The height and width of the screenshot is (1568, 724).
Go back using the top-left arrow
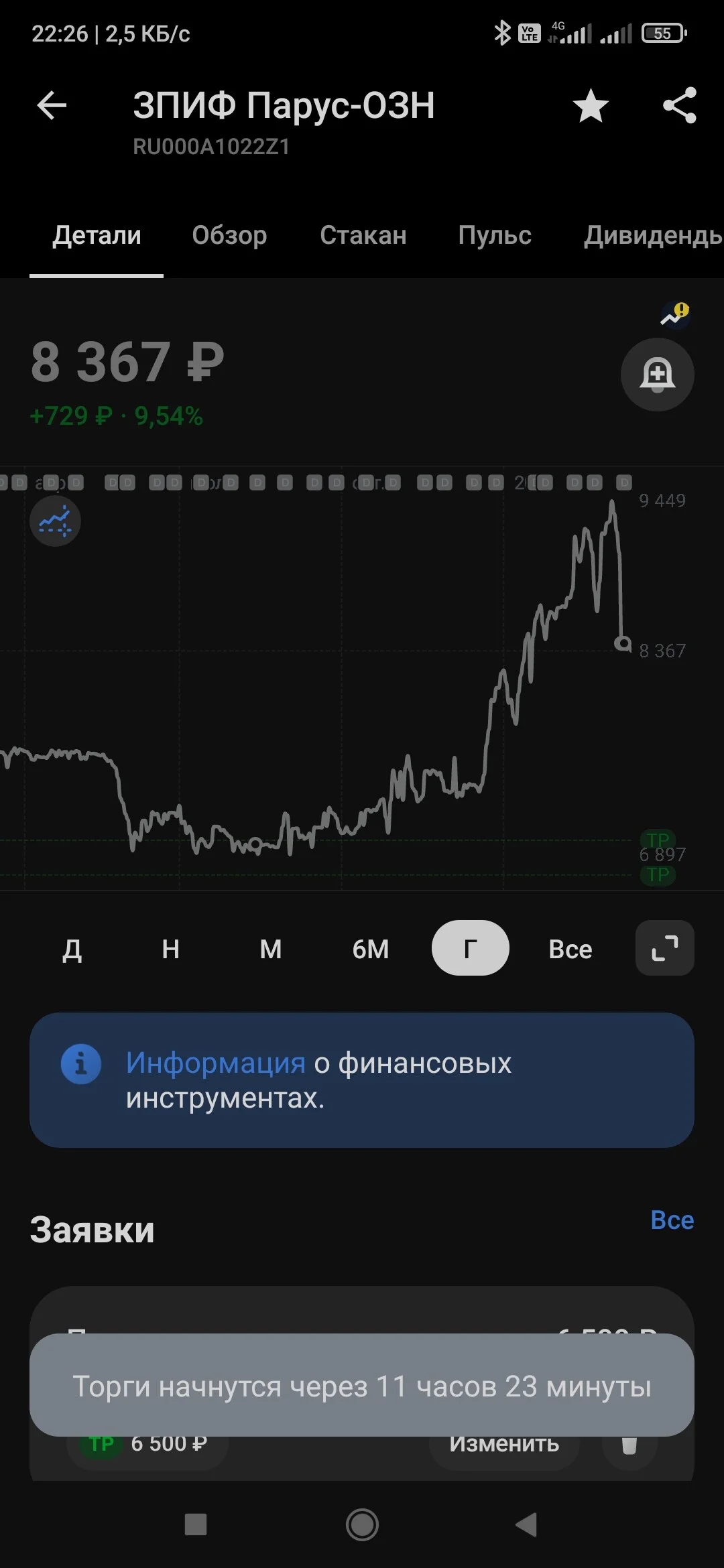tap(52, 106)
